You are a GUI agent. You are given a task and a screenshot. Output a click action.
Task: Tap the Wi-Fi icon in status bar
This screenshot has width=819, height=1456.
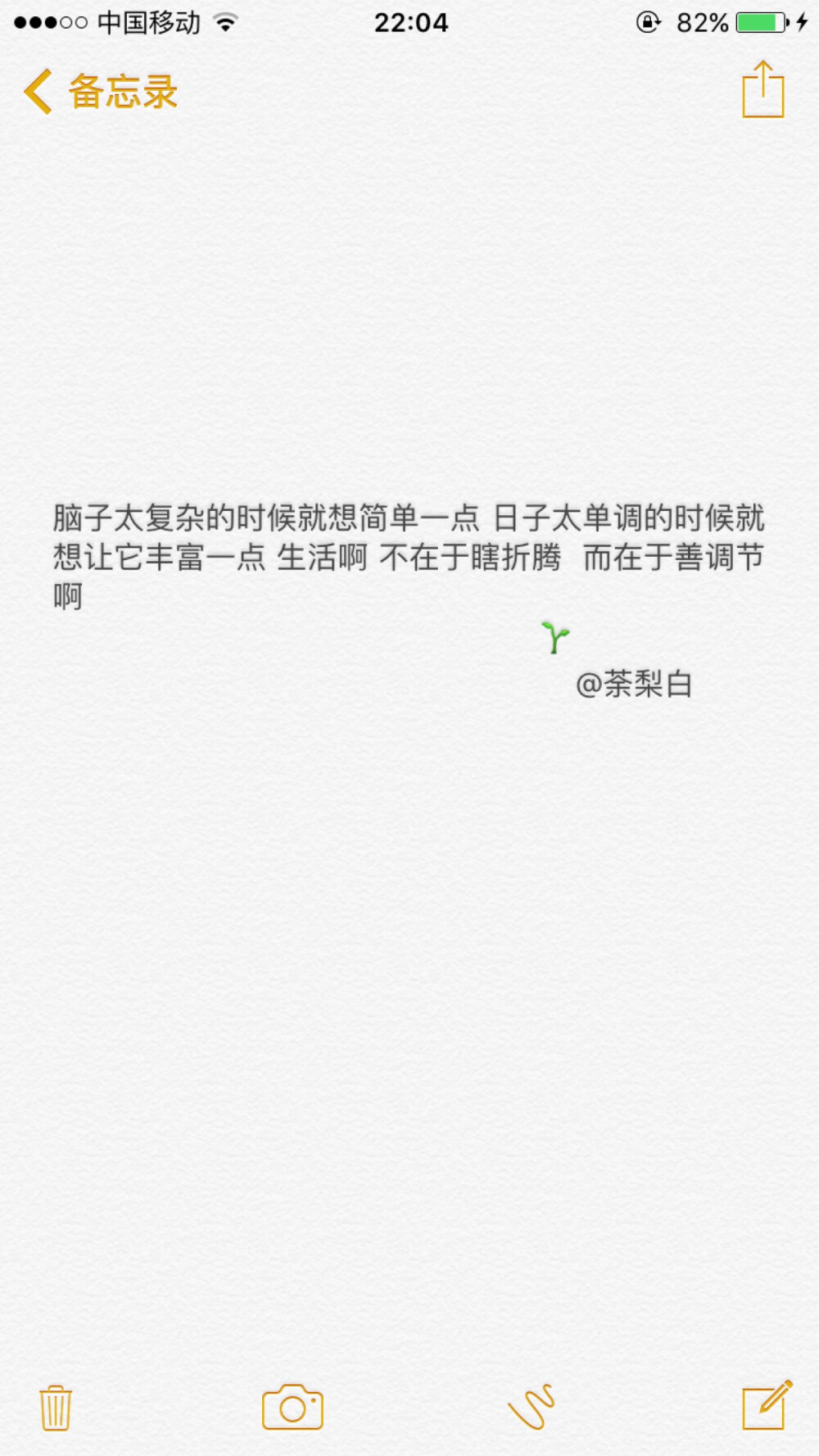[x=224, y=22]
